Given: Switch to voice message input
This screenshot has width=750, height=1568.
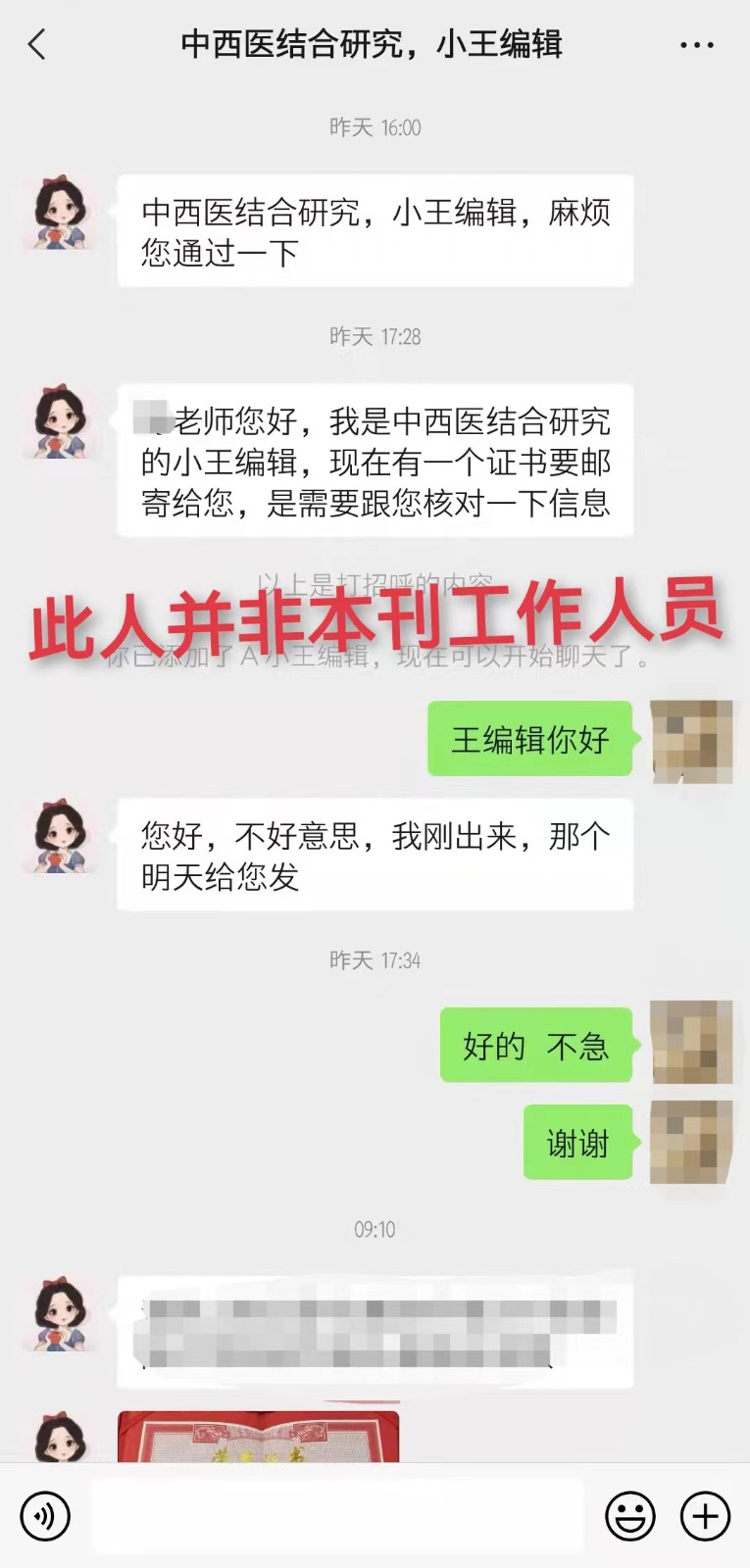Looking at the screenshot, I should tap(45, 1516).
